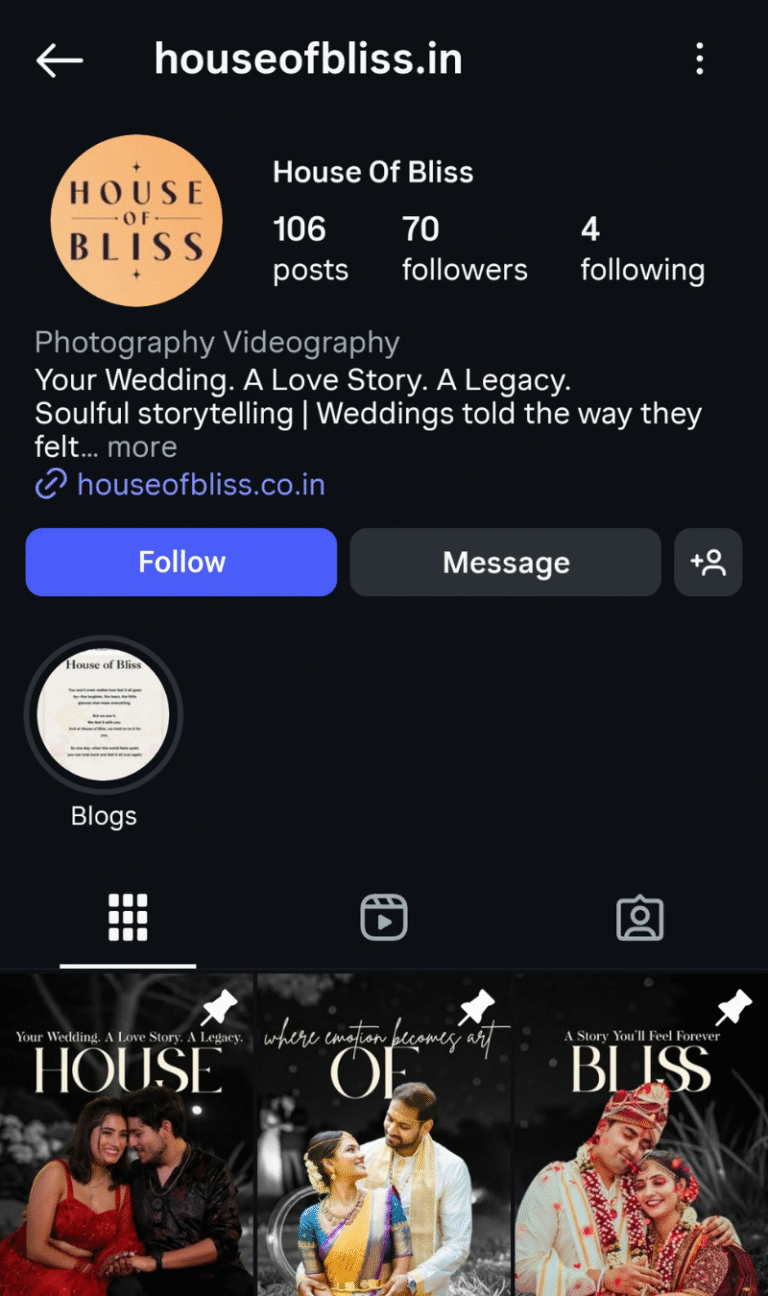
Task: Show suggested accounts with add-person icon
Action: tap(708, 562)
